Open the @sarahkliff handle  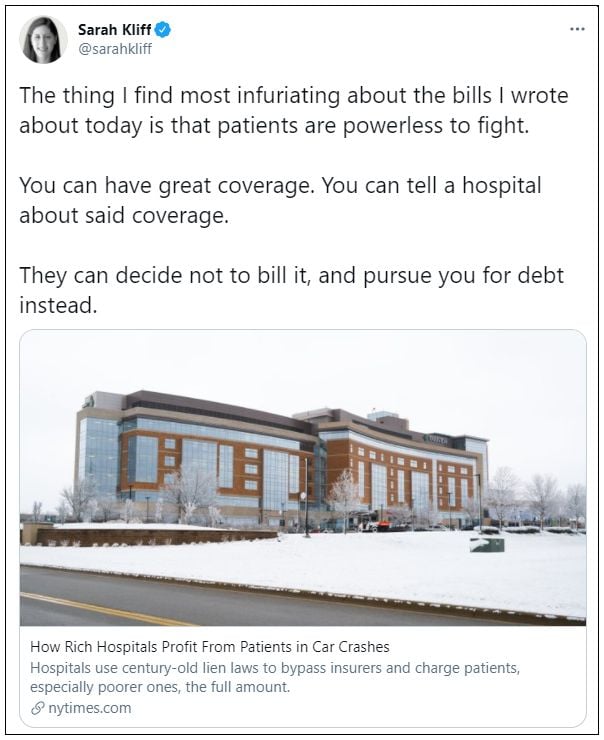tap(116, 49)
